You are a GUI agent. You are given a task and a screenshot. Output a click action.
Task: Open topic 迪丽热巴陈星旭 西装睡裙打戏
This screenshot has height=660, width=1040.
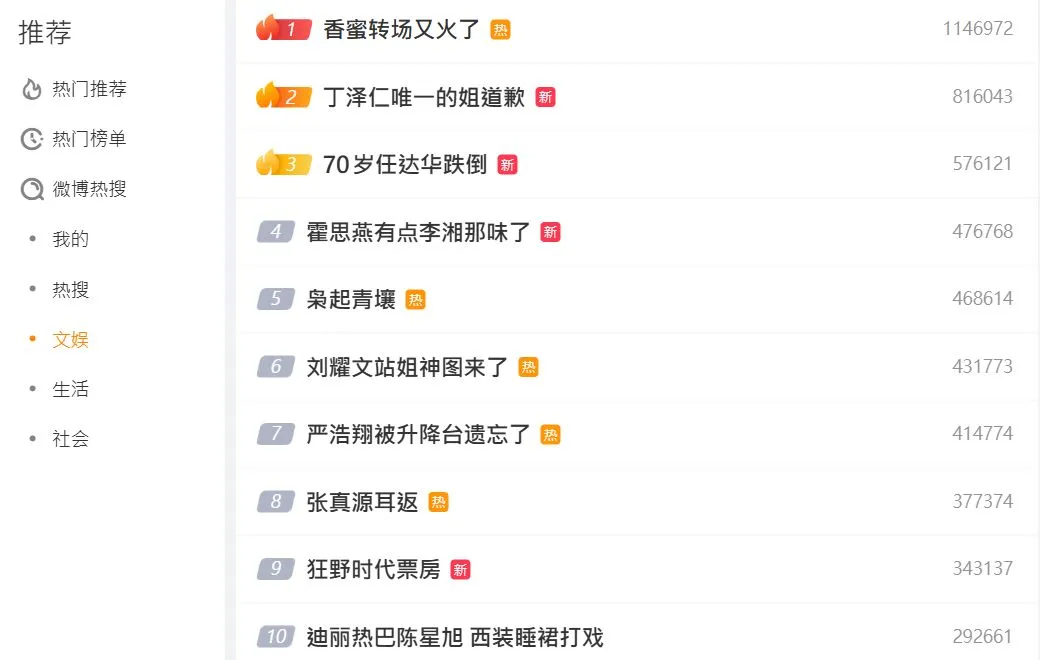454,637
